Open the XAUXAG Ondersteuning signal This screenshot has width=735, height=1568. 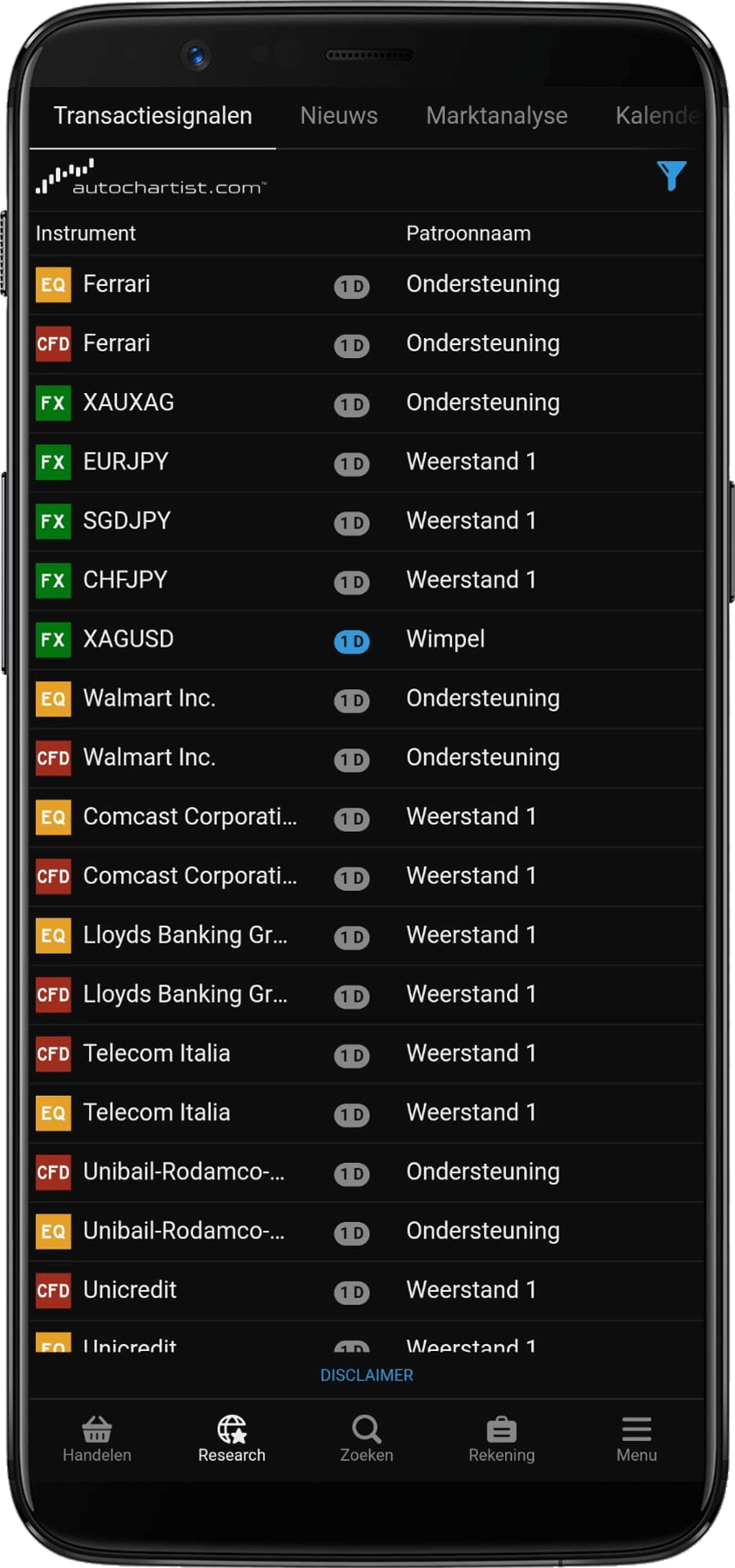coord(366,403)
